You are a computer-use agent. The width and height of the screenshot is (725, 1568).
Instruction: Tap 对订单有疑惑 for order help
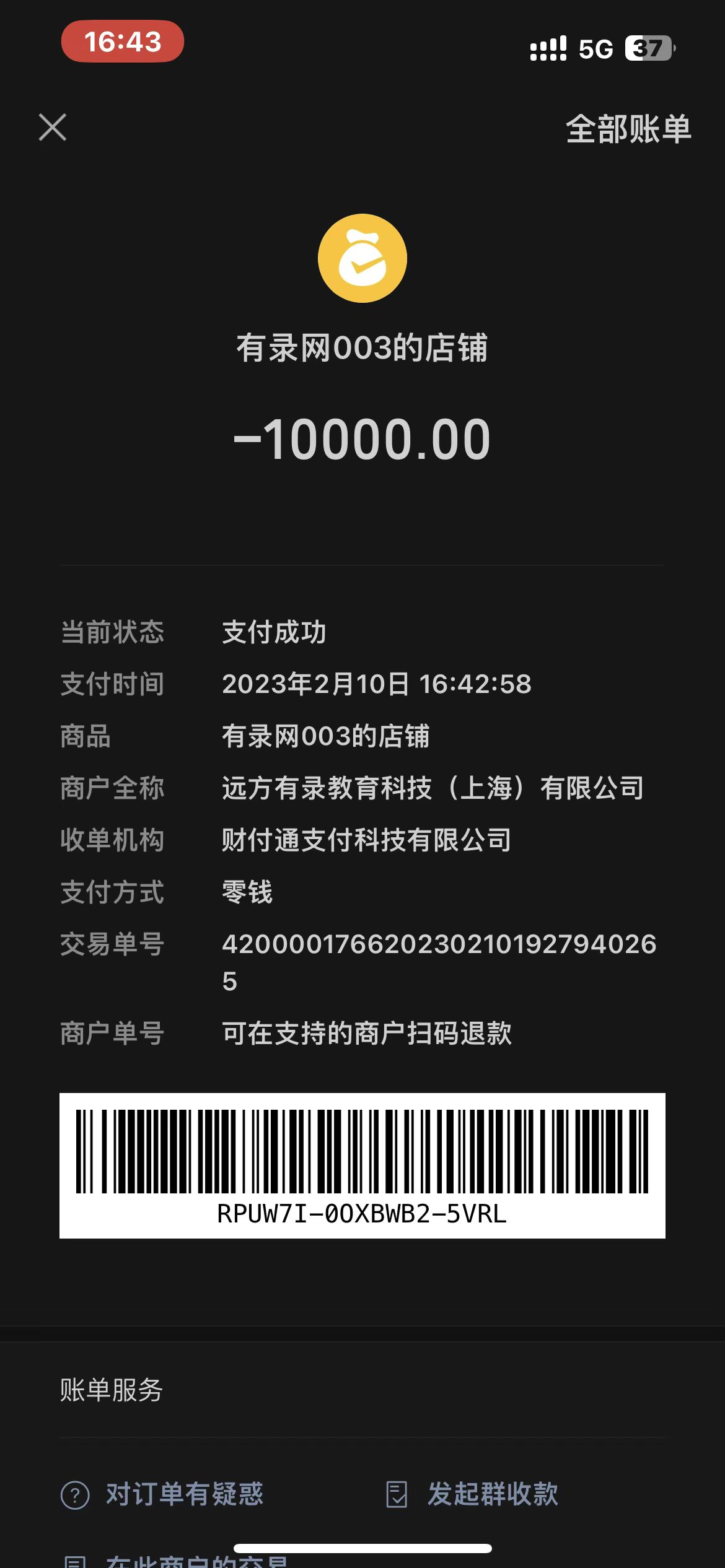[162, 1494]
